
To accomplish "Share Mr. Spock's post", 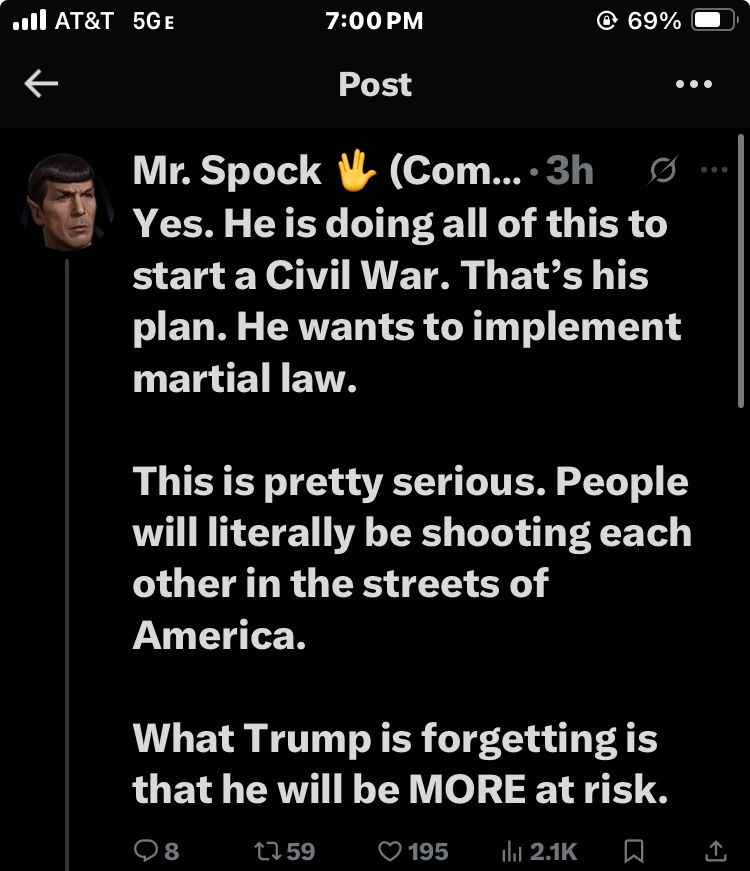I will tap(715, 851).
